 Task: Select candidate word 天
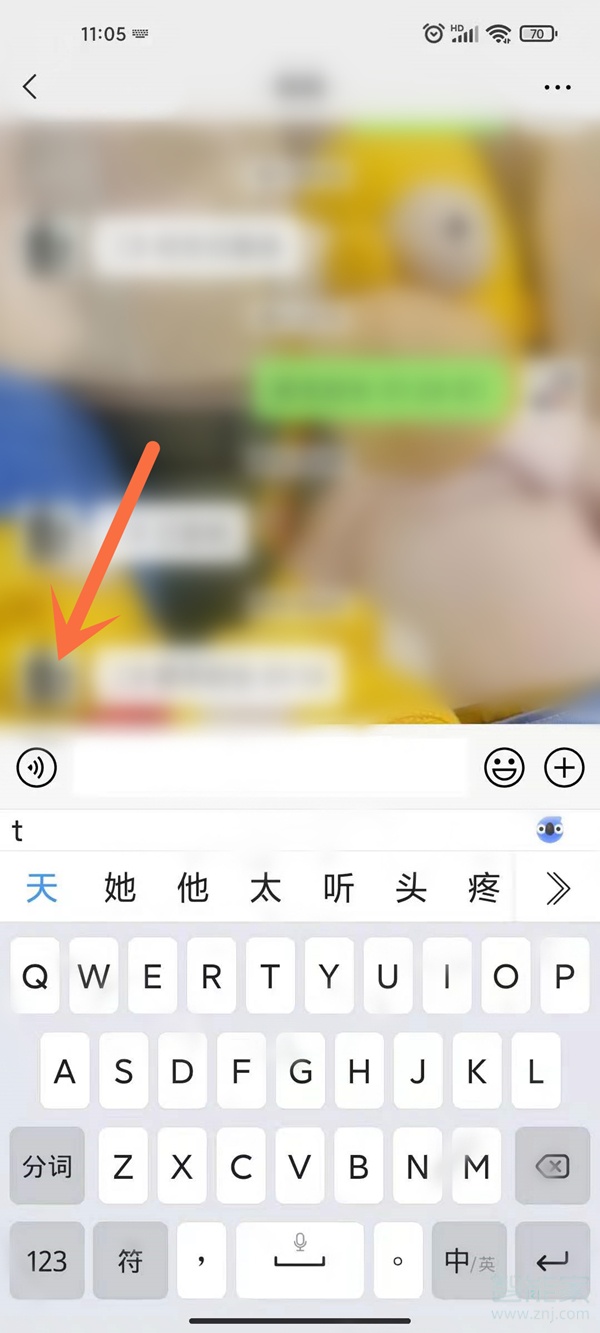(x=42, y=887)
